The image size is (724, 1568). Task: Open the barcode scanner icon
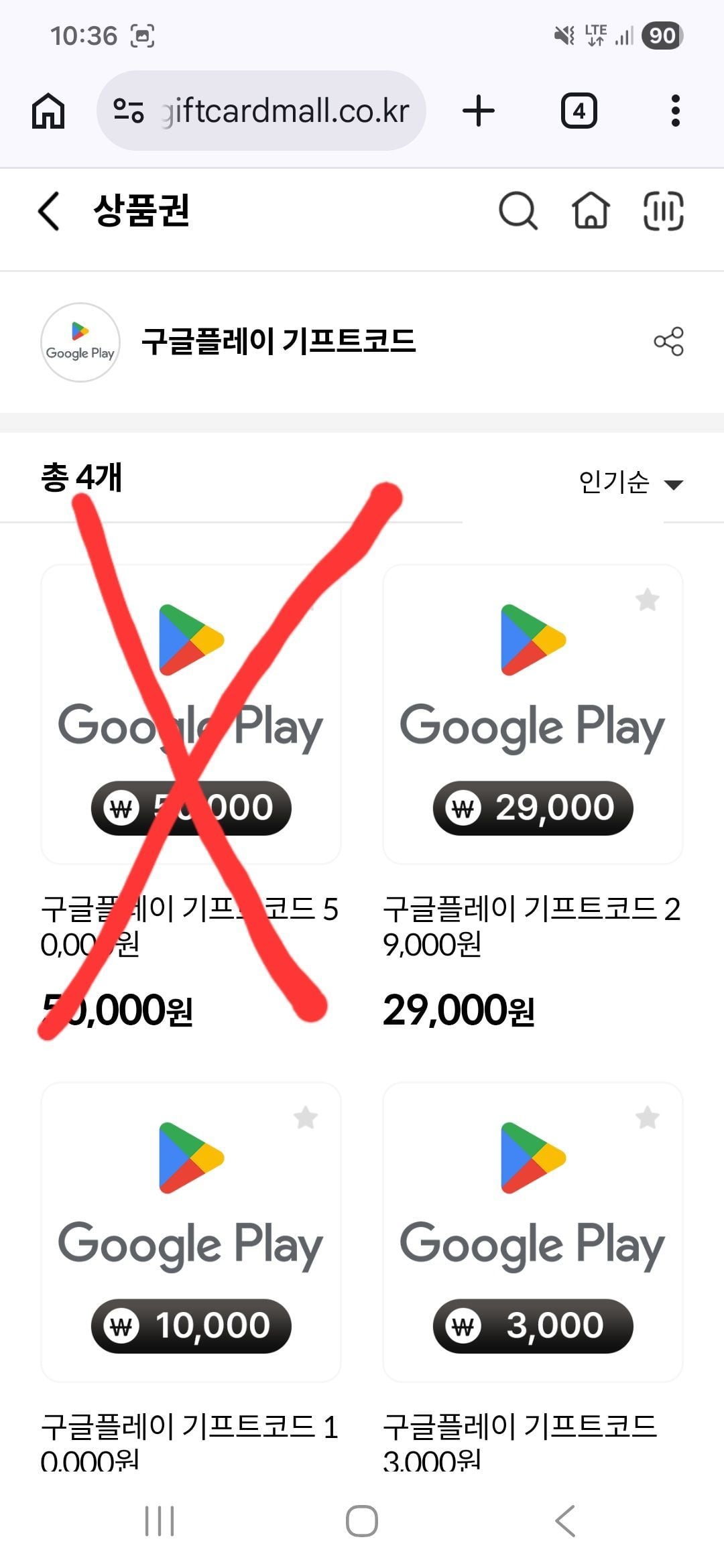click(x=663, y=212)
